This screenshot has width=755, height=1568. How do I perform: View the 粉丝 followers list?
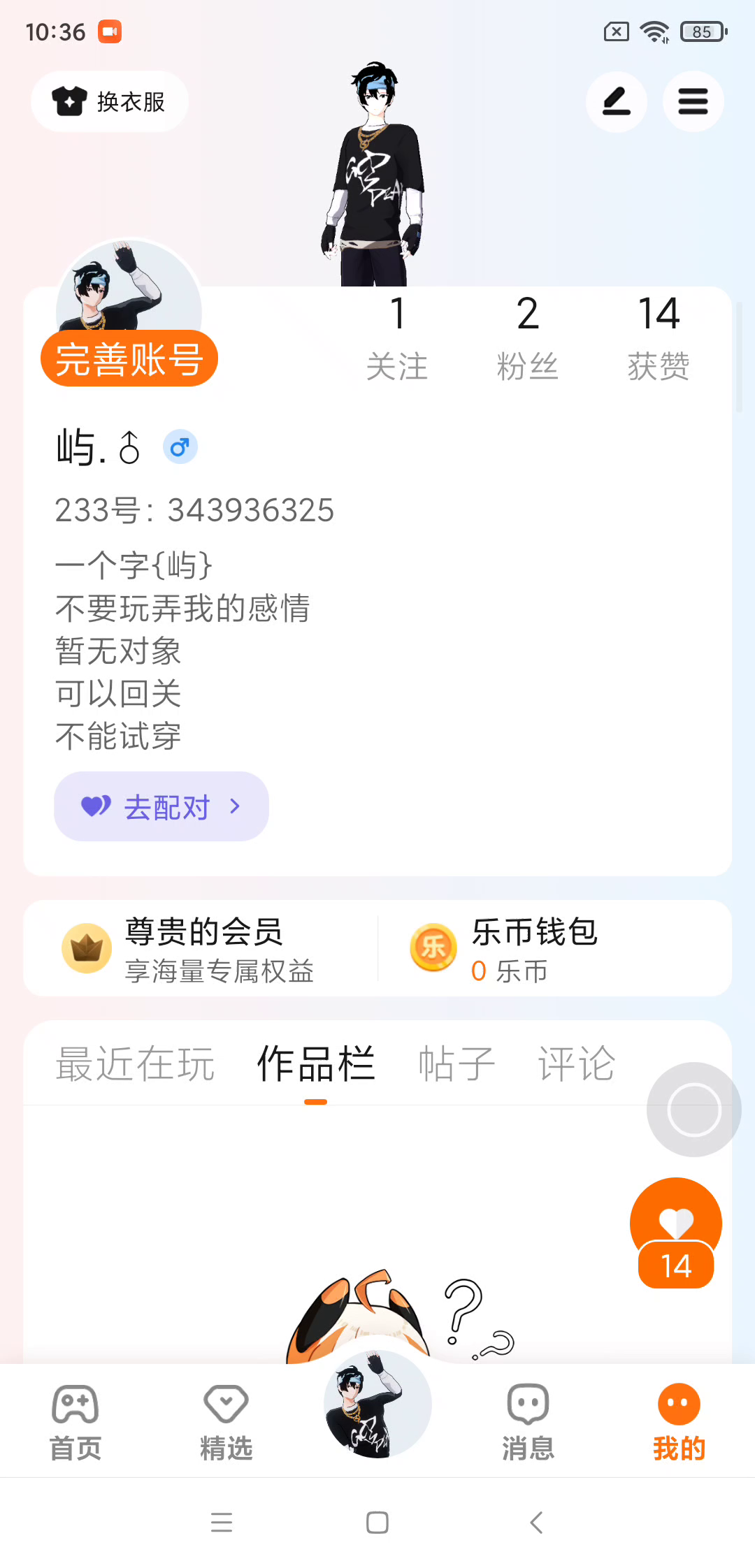click(527, 338)
